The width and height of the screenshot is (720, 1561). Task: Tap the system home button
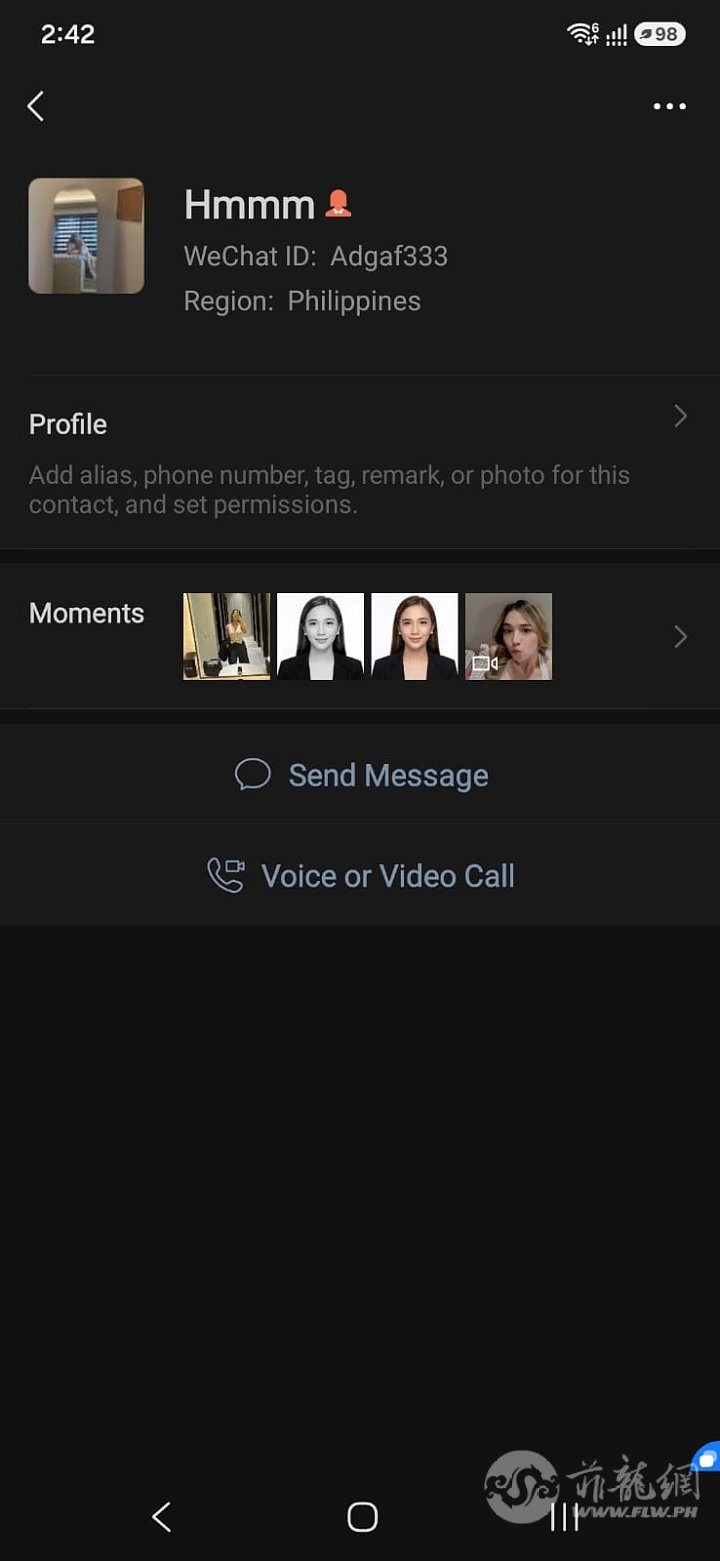click(362, 1516)
